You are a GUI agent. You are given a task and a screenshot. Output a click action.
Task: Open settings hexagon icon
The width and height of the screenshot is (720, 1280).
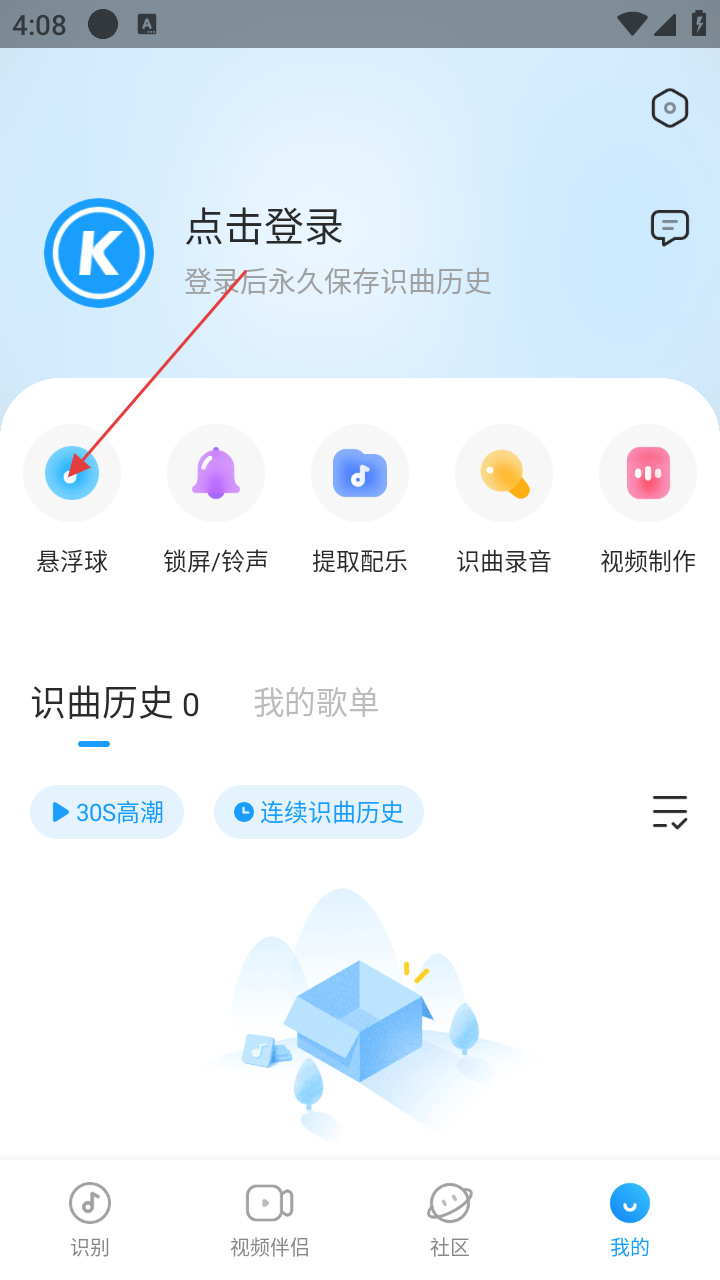point(669,108)
